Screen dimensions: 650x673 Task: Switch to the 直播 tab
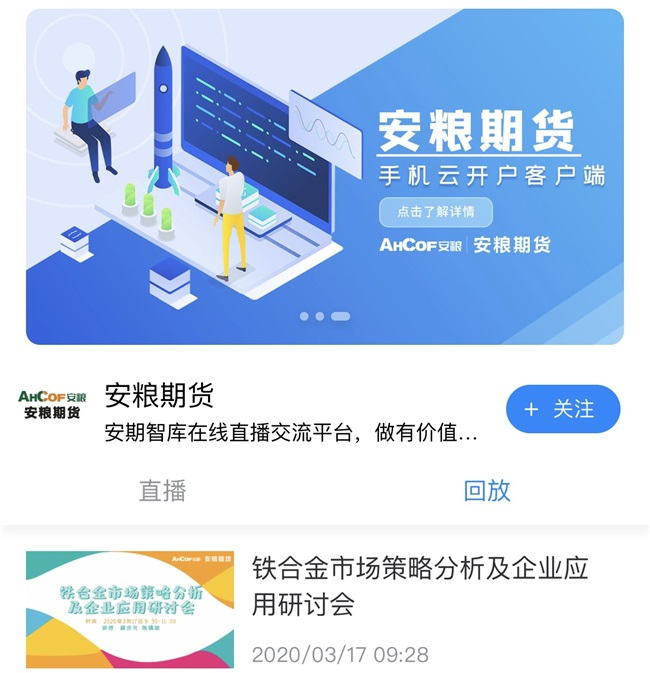click(162, 490)
